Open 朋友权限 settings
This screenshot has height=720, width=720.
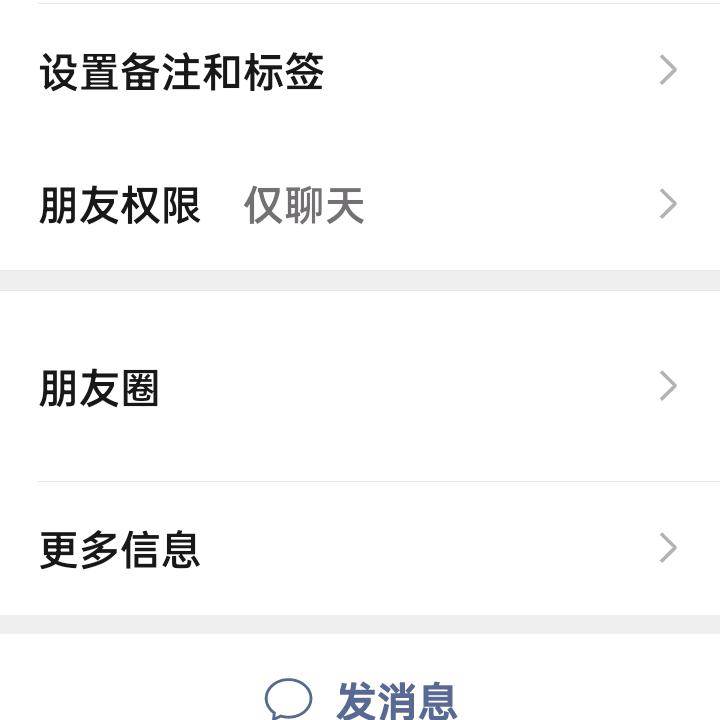pyautogui.click(x=360, y=205)
